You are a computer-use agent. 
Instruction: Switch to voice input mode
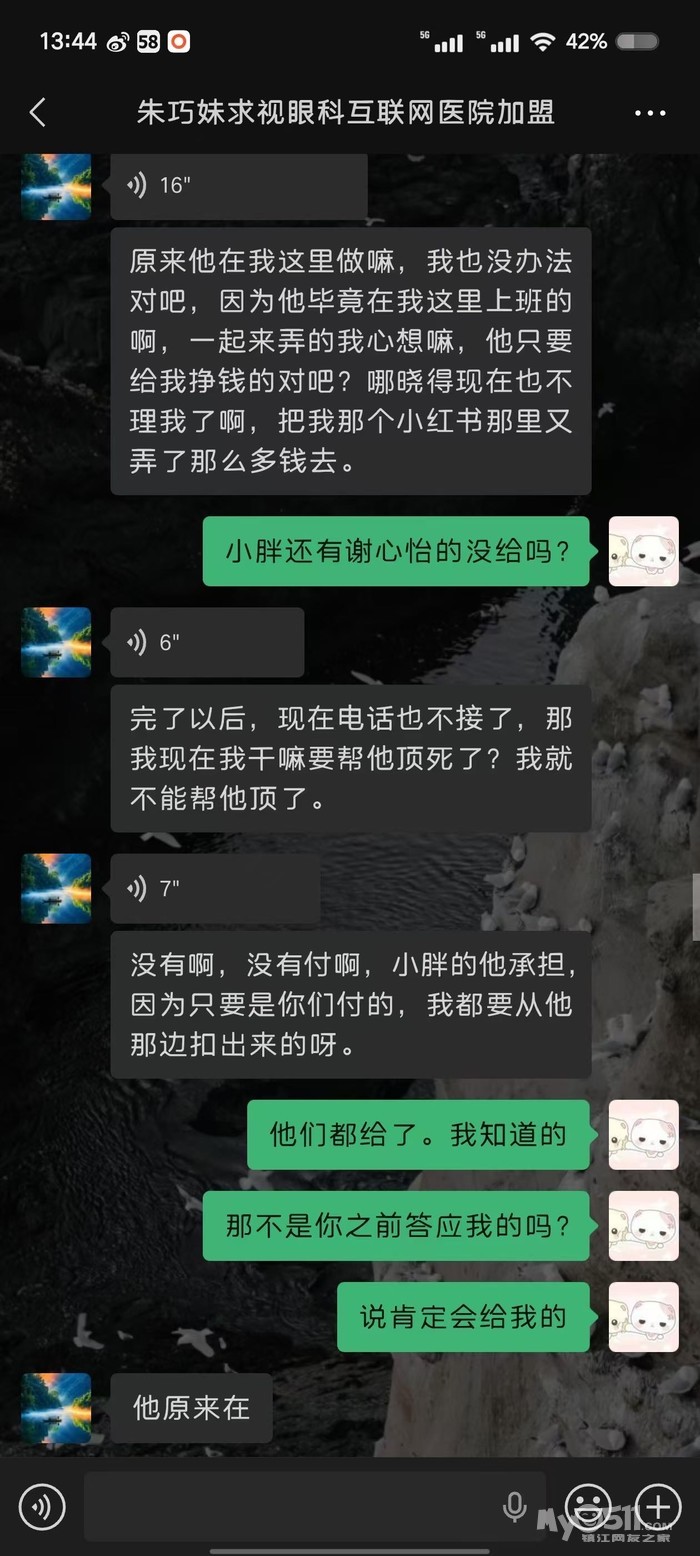click(x=42, y=1506)
